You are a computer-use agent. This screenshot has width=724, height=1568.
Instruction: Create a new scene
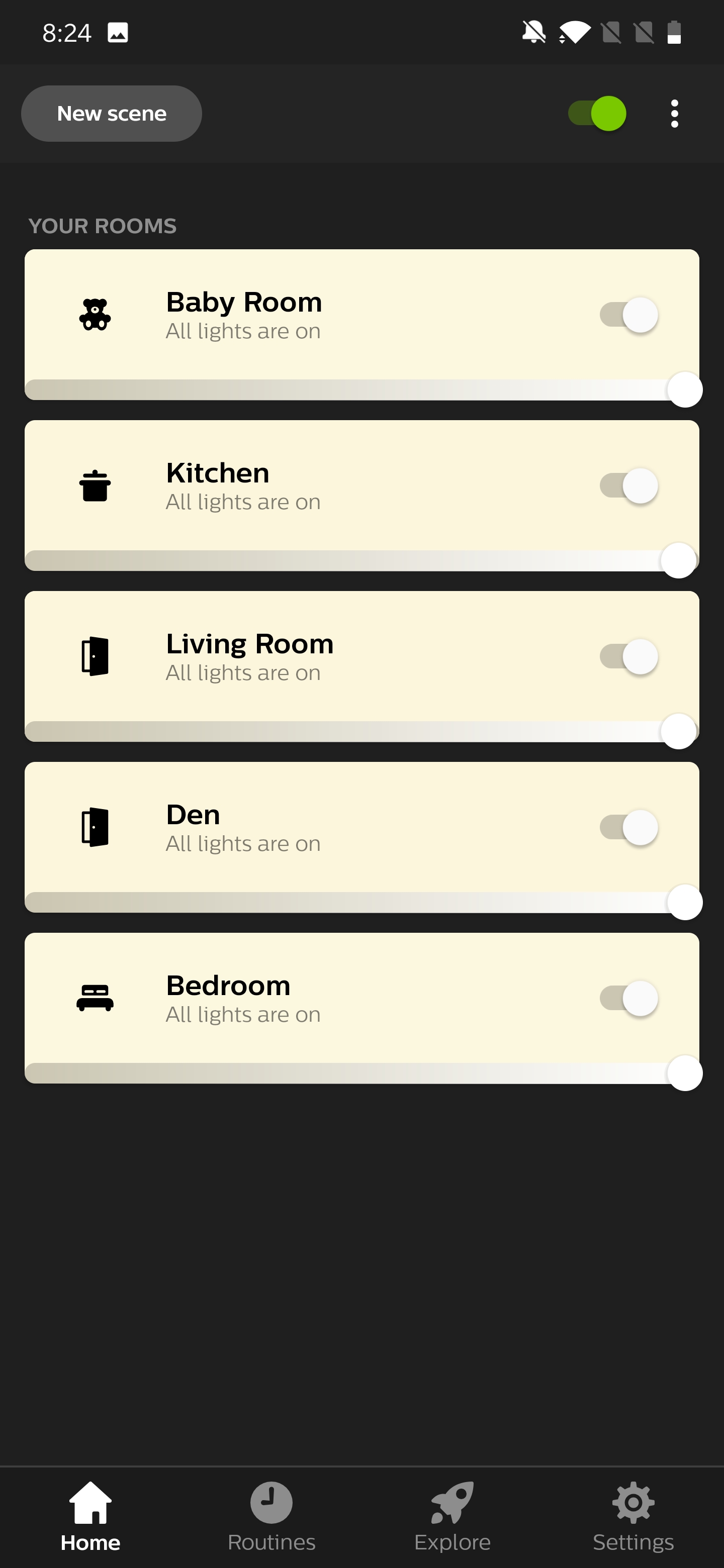coord(112,114)
